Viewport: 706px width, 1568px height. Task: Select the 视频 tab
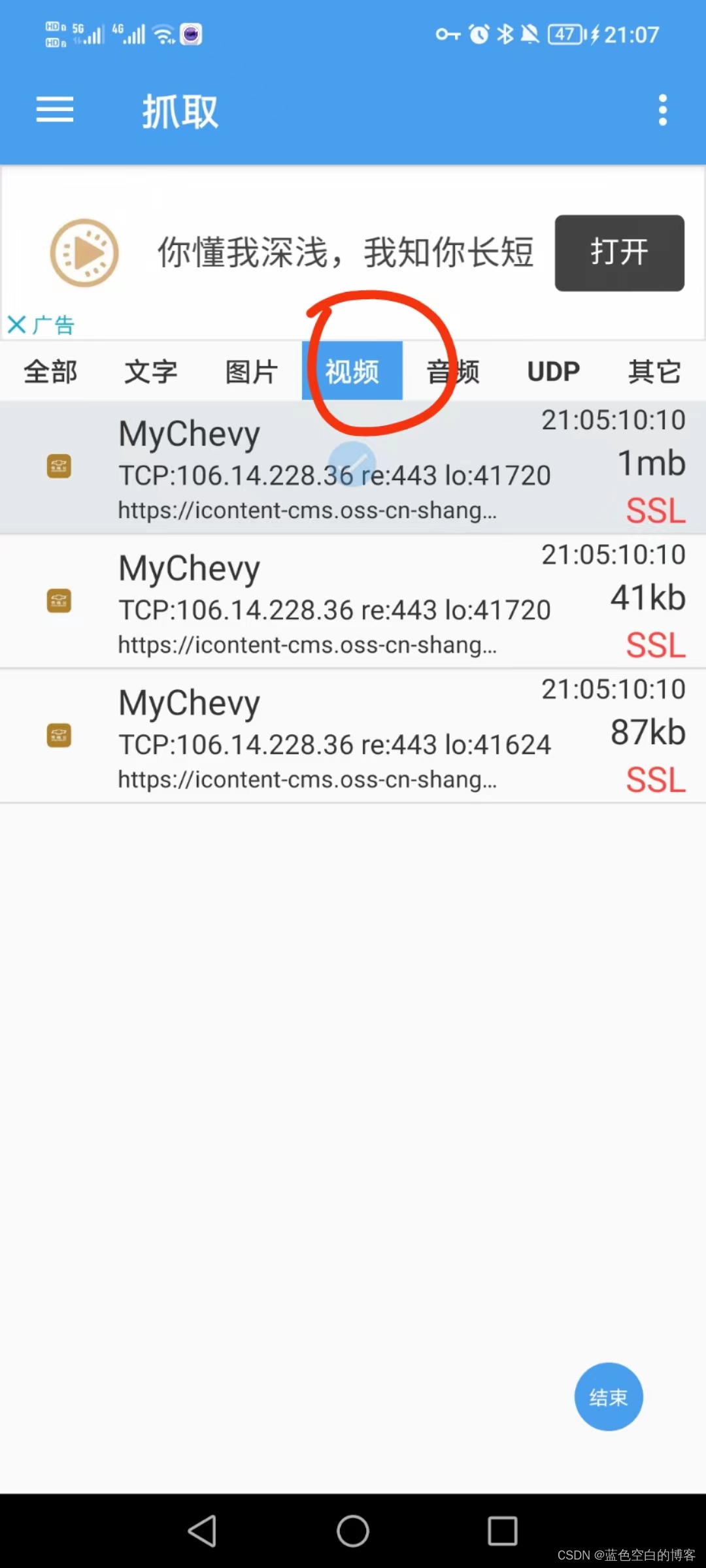pos(352,371)
